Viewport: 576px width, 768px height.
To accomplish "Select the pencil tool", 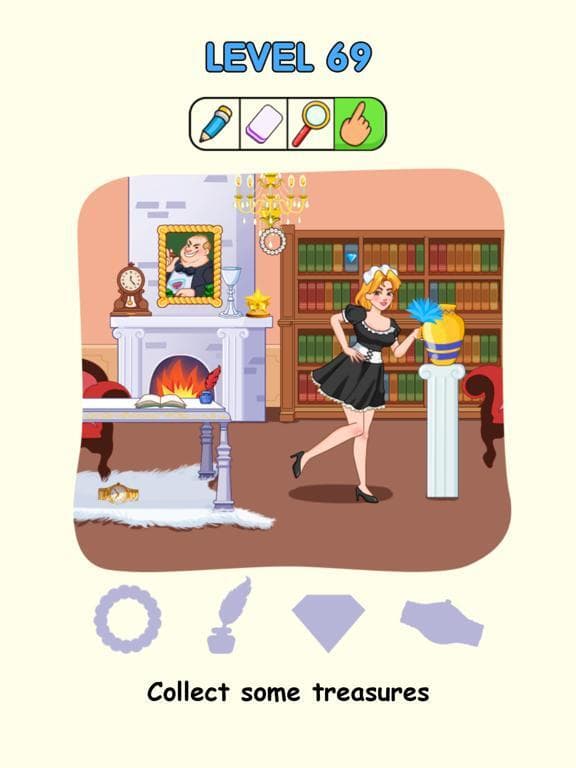I will [x=216, y=124].
